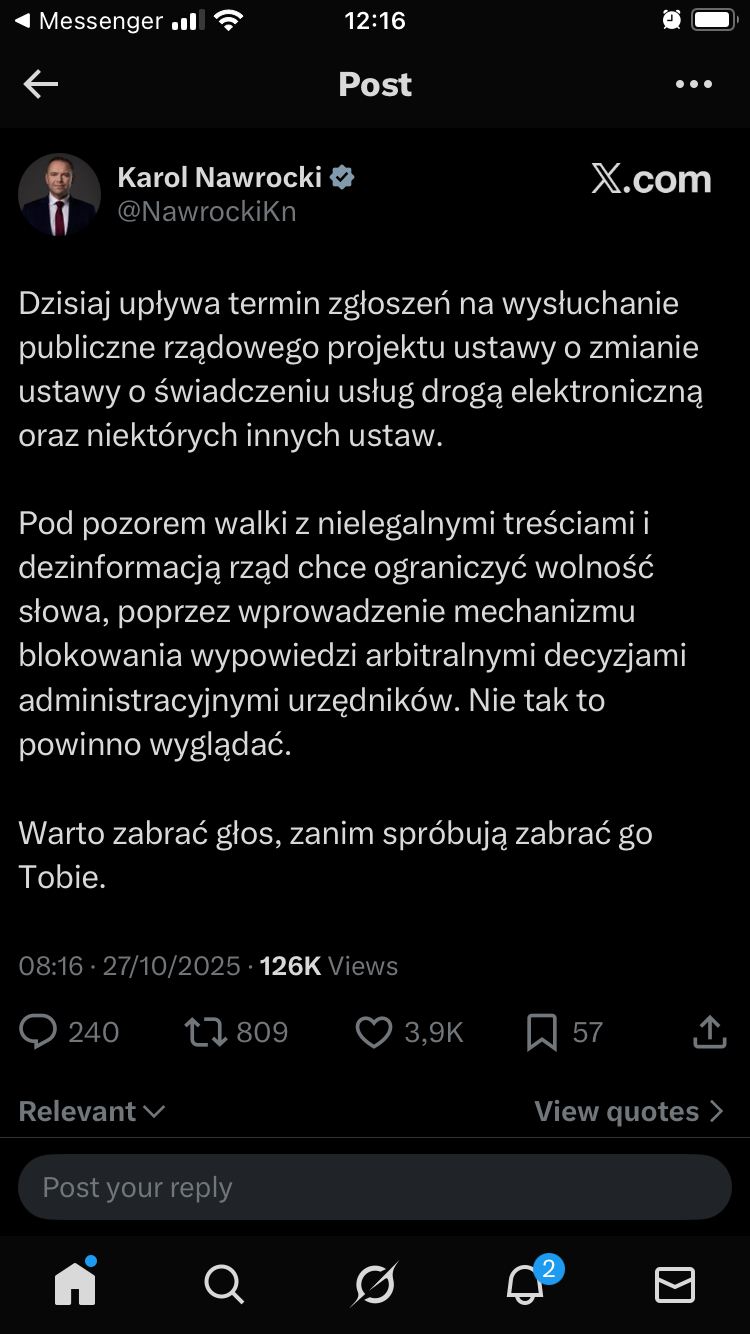Like the post by Karol Nawrocki
Image resolution: width=750 pixels, height=1334 pixels.
375,1032
